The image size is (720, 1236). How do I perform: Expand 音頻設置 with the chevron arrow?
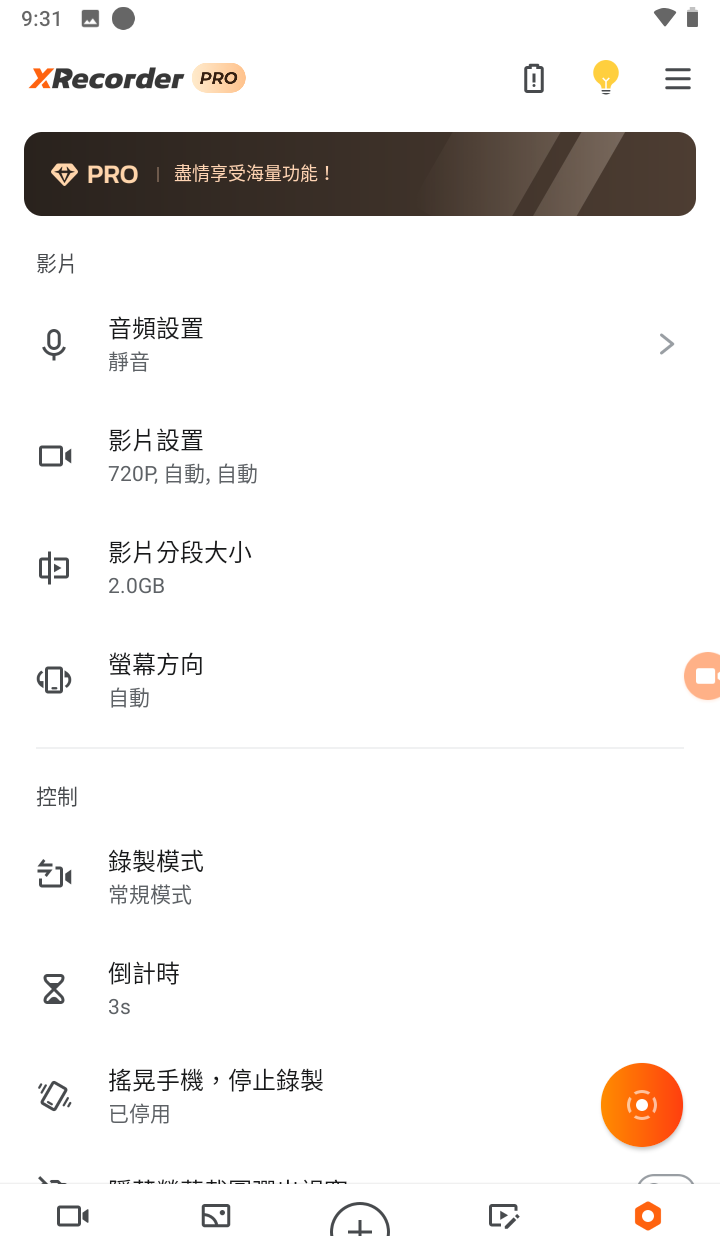click(666, 343)
